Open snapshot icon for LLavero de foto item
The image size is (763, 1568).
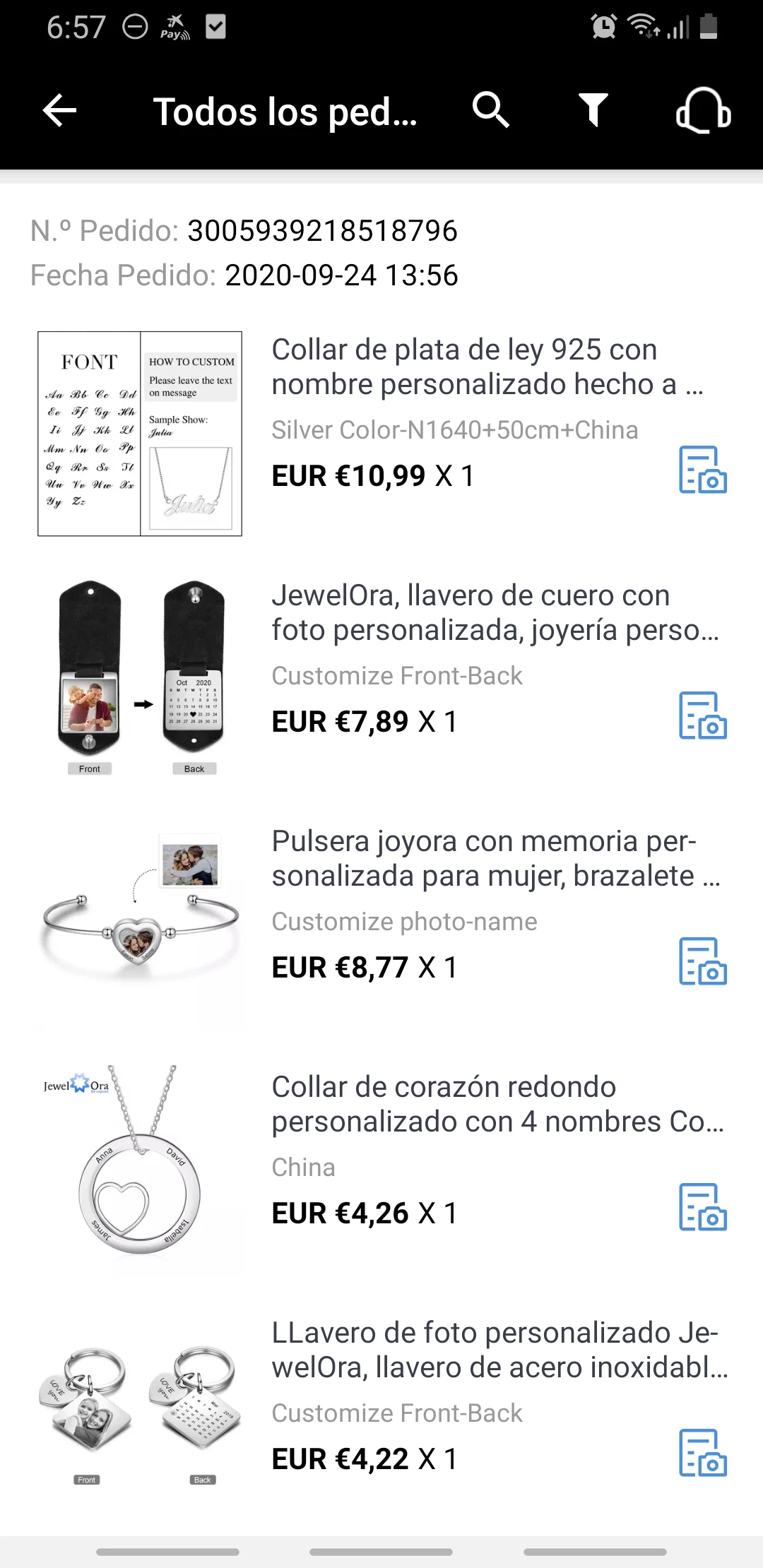coord(702,1453)
